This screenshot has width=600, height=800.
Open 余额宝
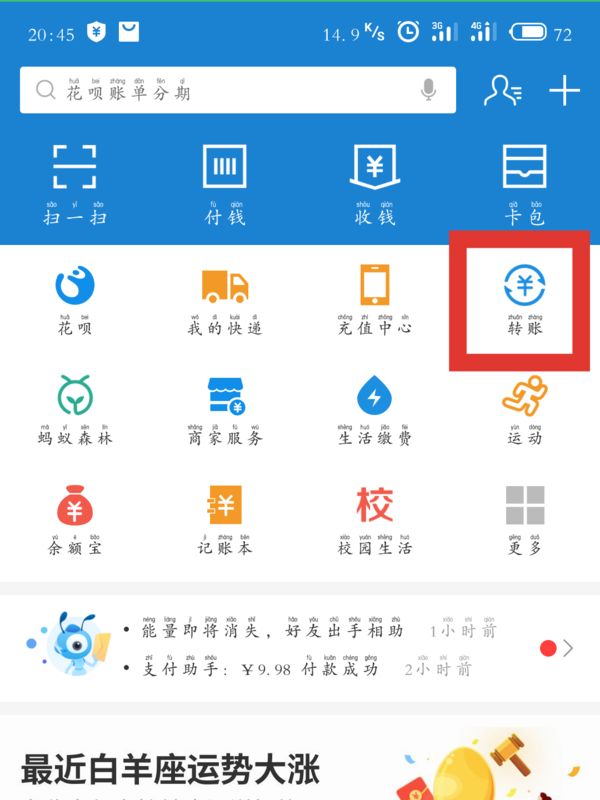pyautogui.click(x=75, y=518)
